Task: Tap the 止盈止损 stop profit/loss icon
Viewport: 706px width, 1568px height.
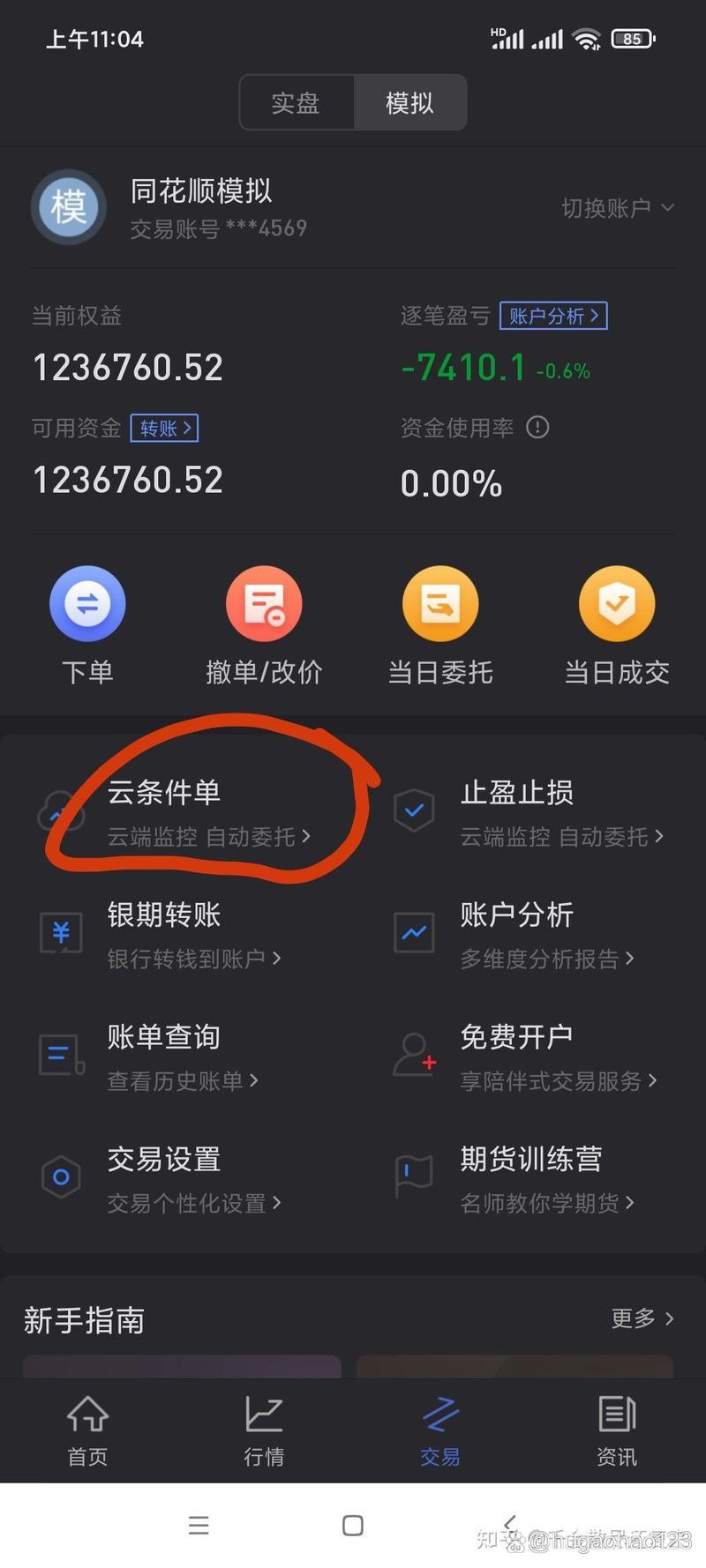Action: coord(414,810)
